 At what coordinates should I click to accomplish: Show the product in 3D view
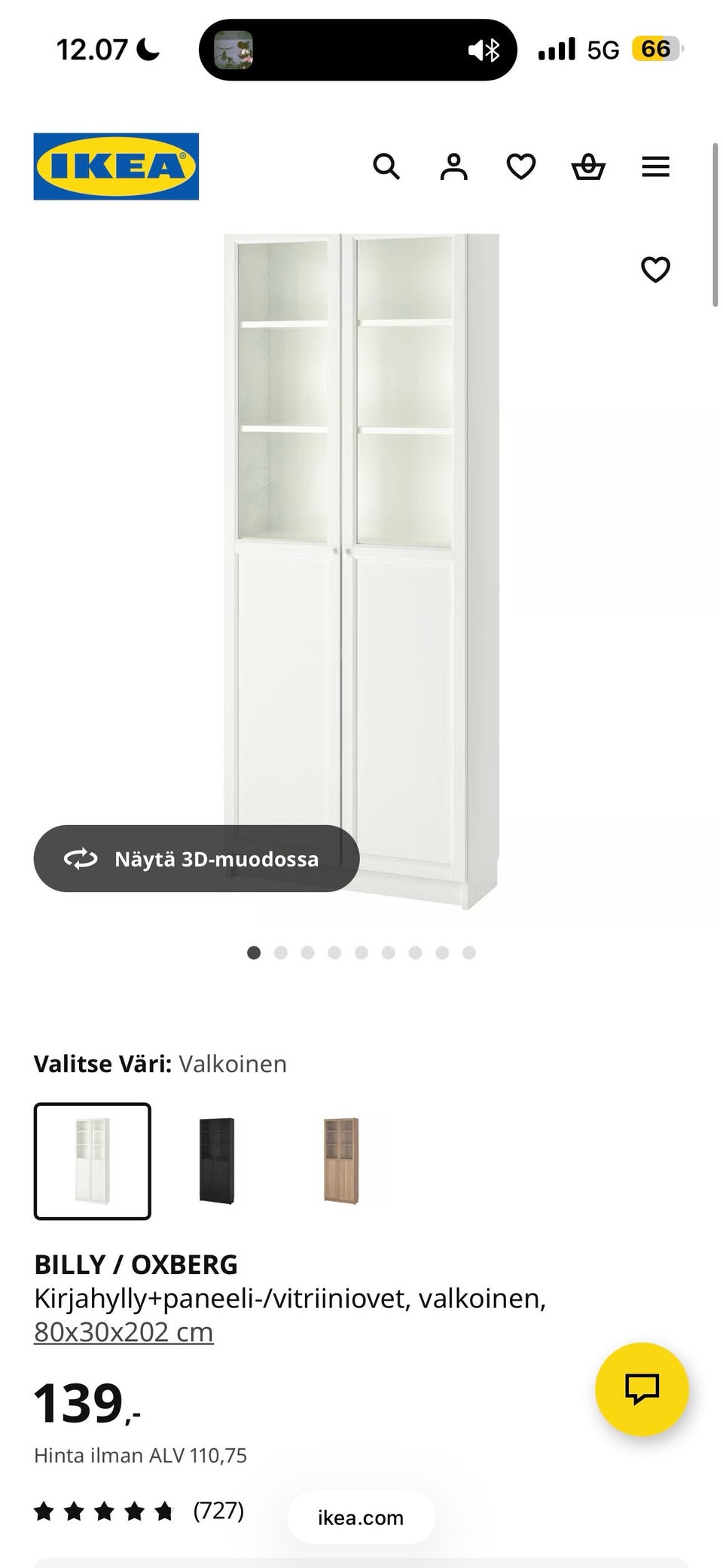195,859
